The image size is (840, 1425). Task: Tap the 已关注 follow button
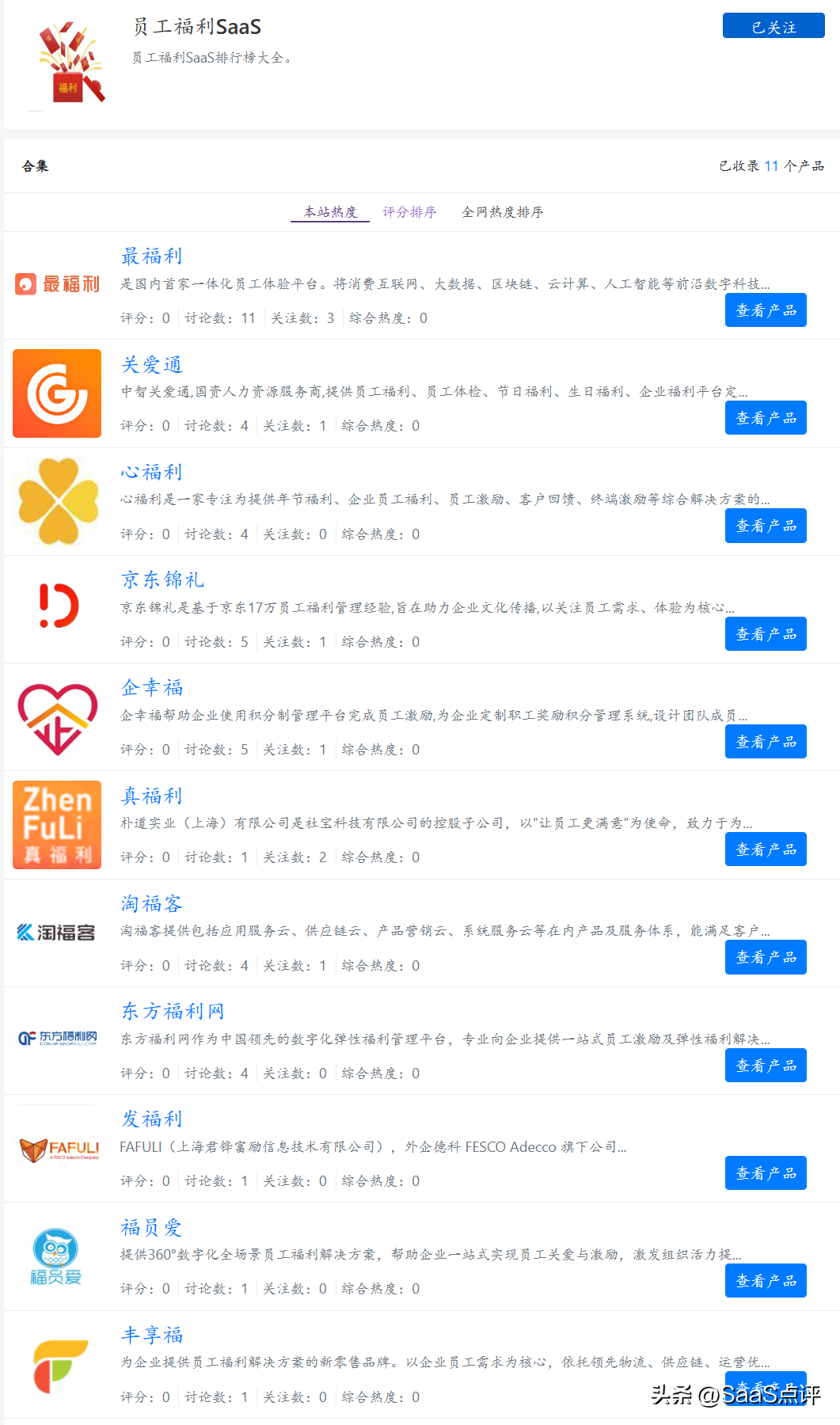tap(773, 26)
